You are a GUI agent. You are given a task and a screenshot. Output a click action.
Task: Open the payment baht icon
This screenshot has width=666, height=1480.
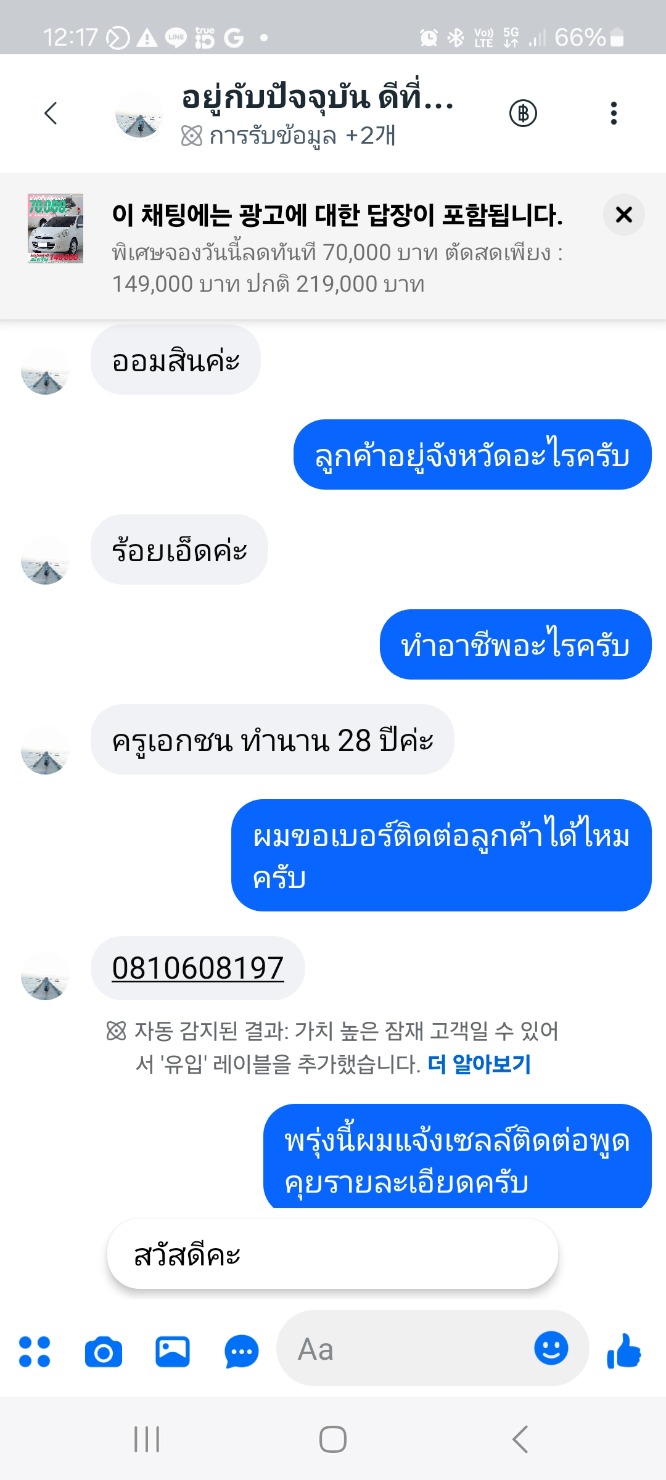(x=523, y=113)
